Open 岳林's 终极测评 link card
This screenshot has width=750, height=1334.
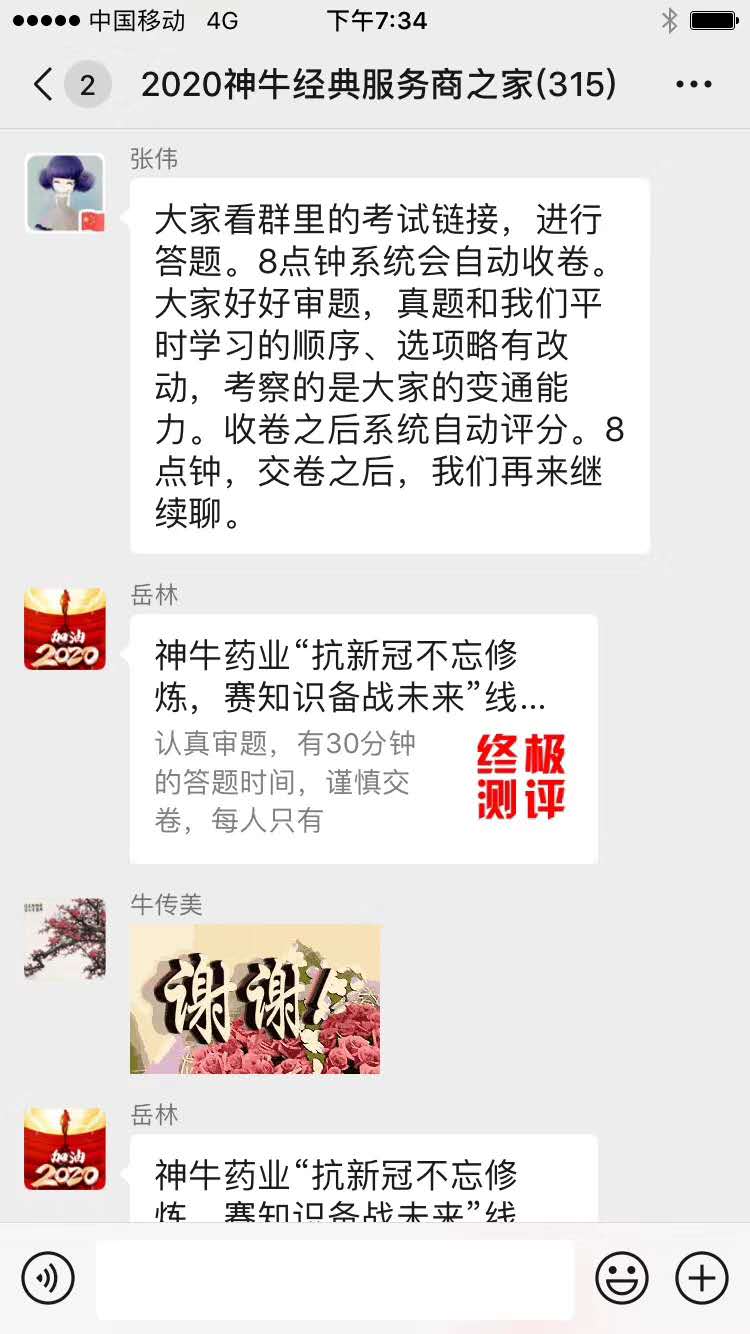coord(363,739)
